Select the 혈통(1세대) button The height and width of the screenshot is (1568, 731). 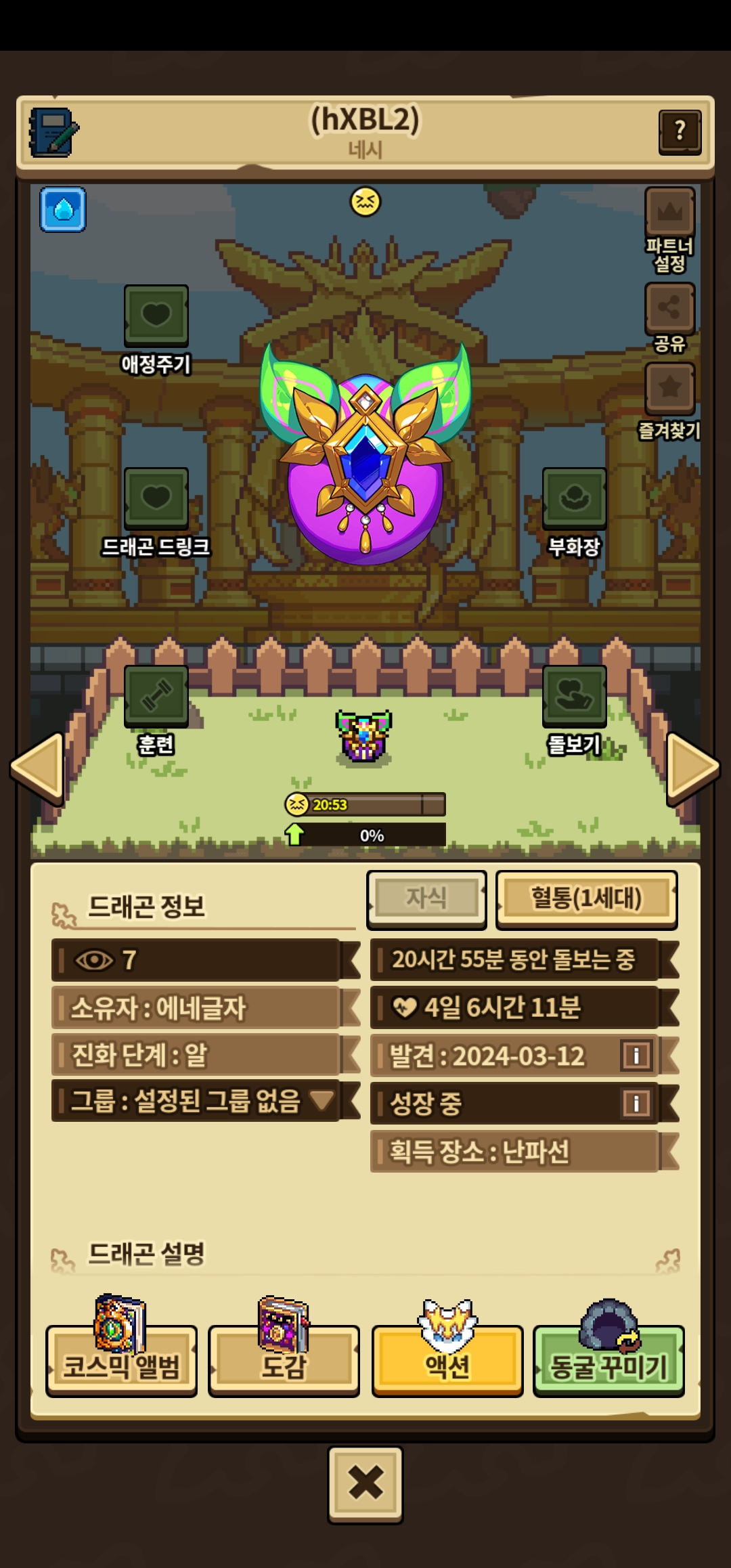click(586, 899)
